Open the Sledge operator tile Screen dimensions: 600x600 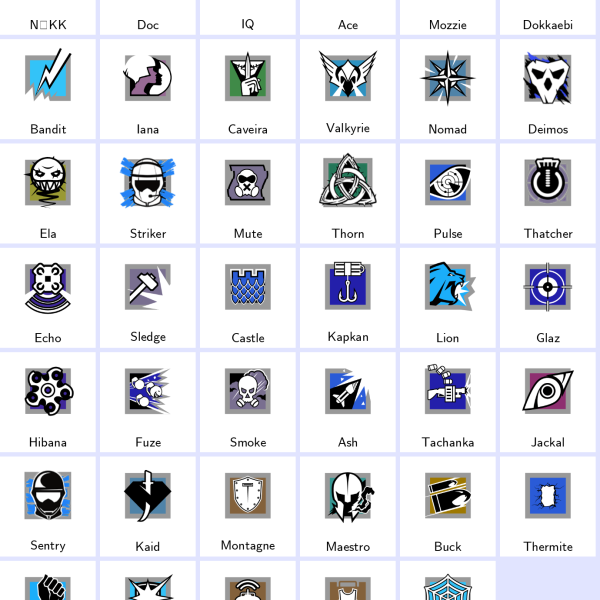148,296
